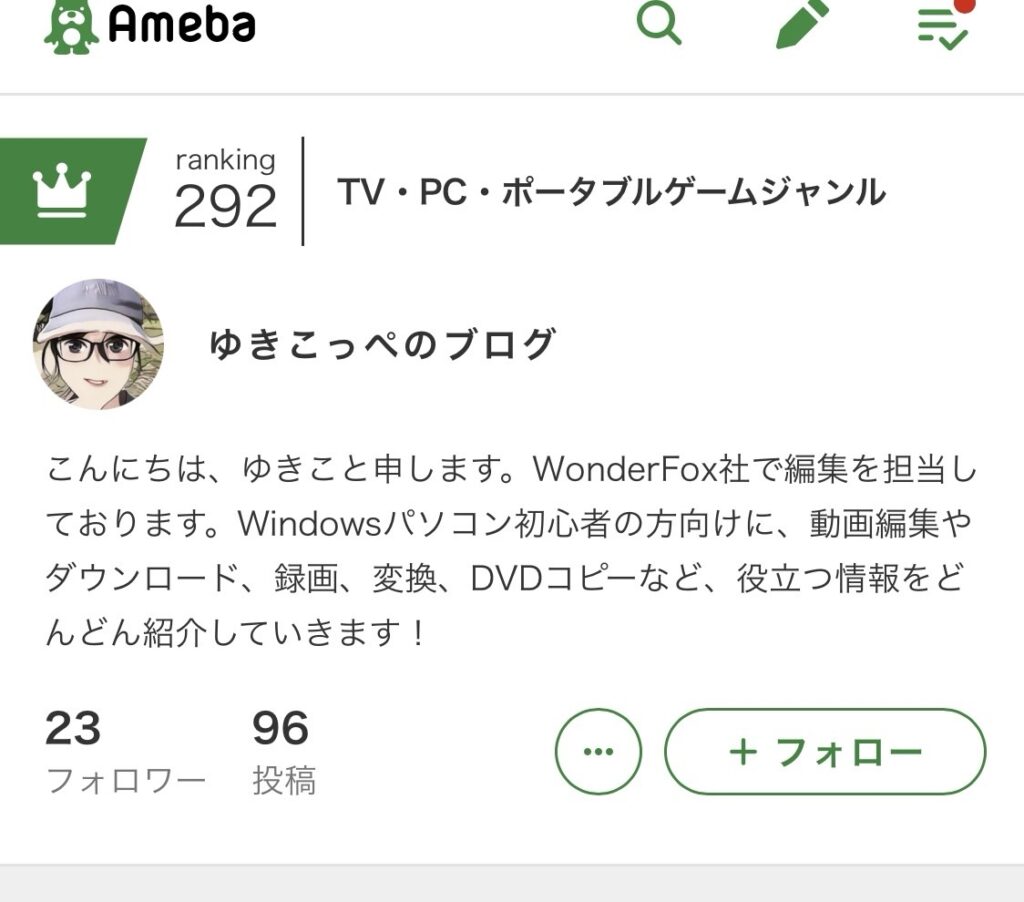Open the ゆきこっぺのブログ title
The width and height of the screenshot is (1024, 902).
(382, 344)
